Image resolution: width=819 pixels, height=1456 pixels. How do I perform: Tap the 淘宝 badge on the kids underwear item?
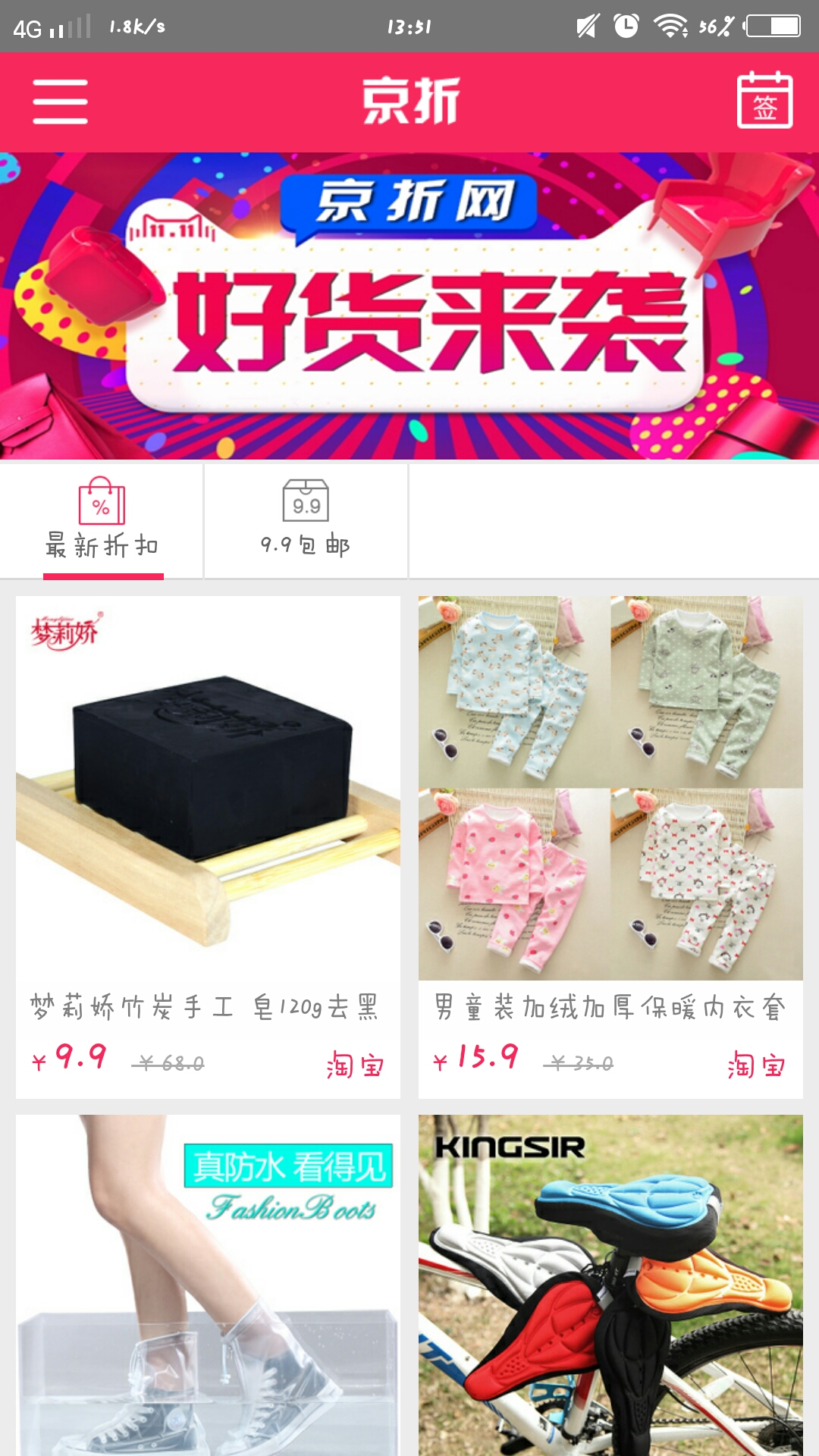(755, 1065)
